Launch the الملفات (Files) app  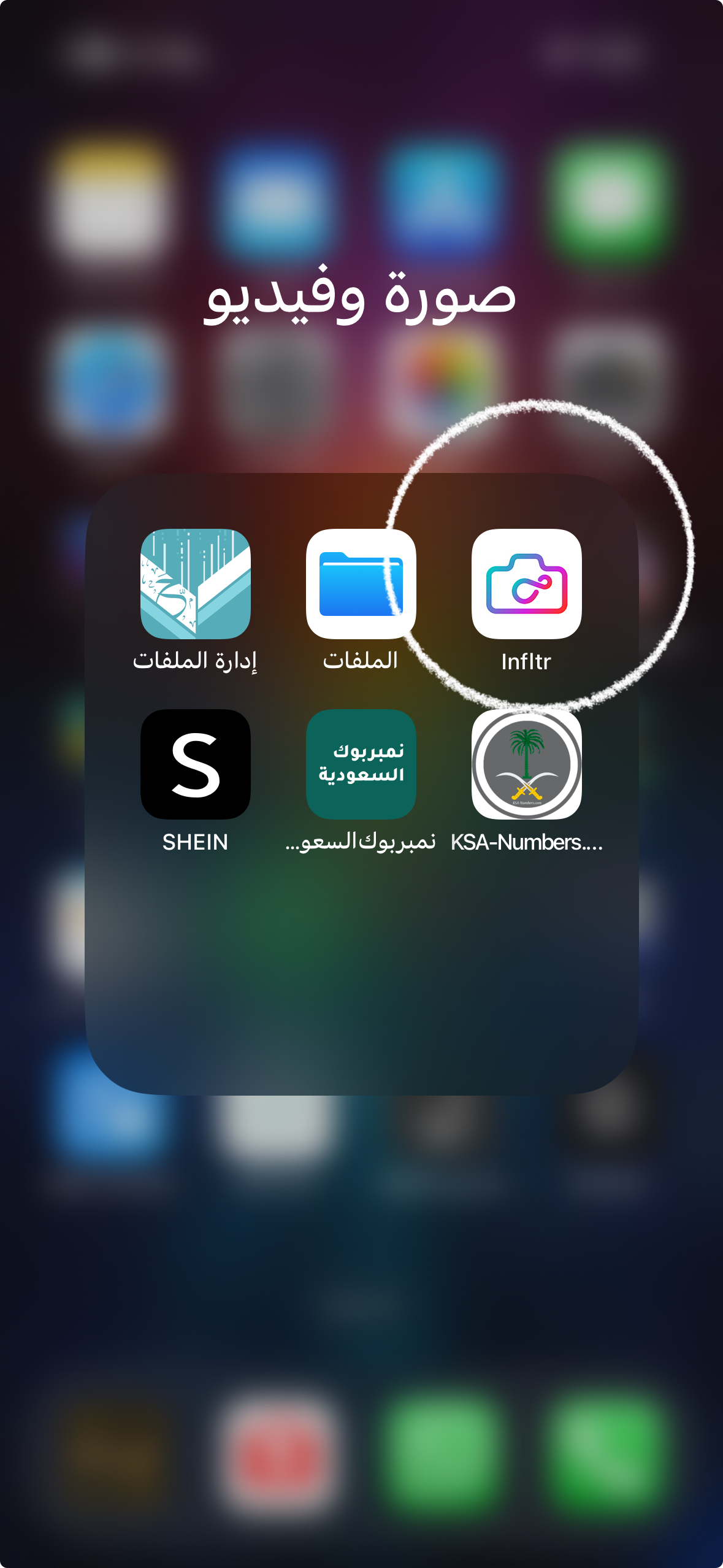tap(361, 583)
